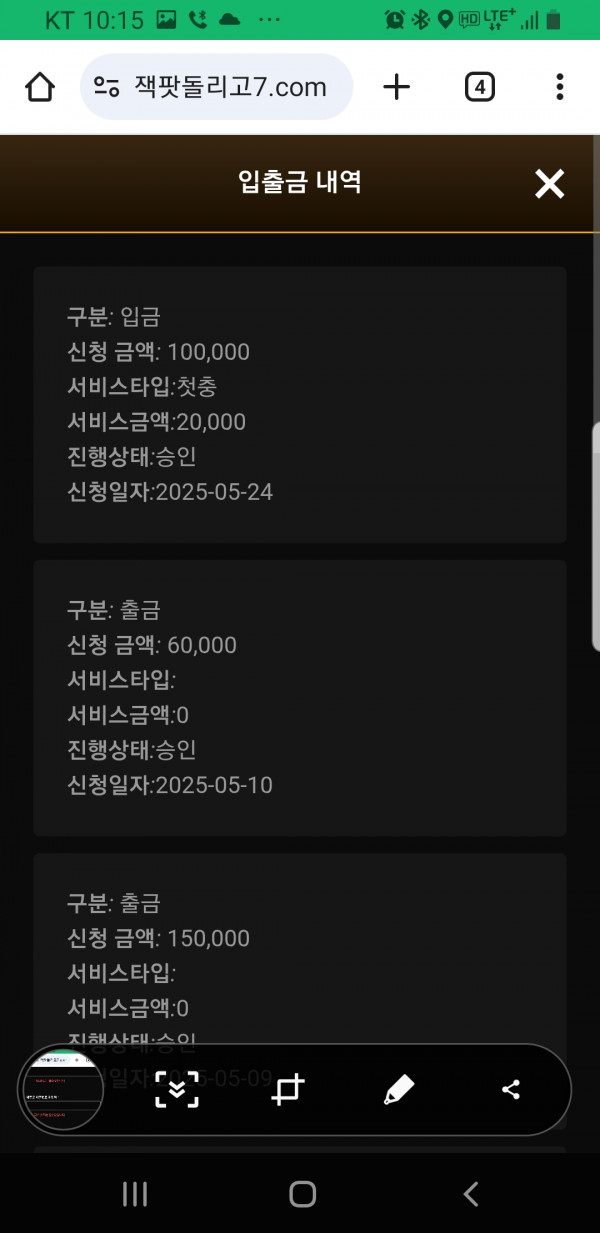Image resolution: width=600 pixels, height=1233 pixels.
Task: Share the captured screenshot
Action: click(x=511, y=1090)
